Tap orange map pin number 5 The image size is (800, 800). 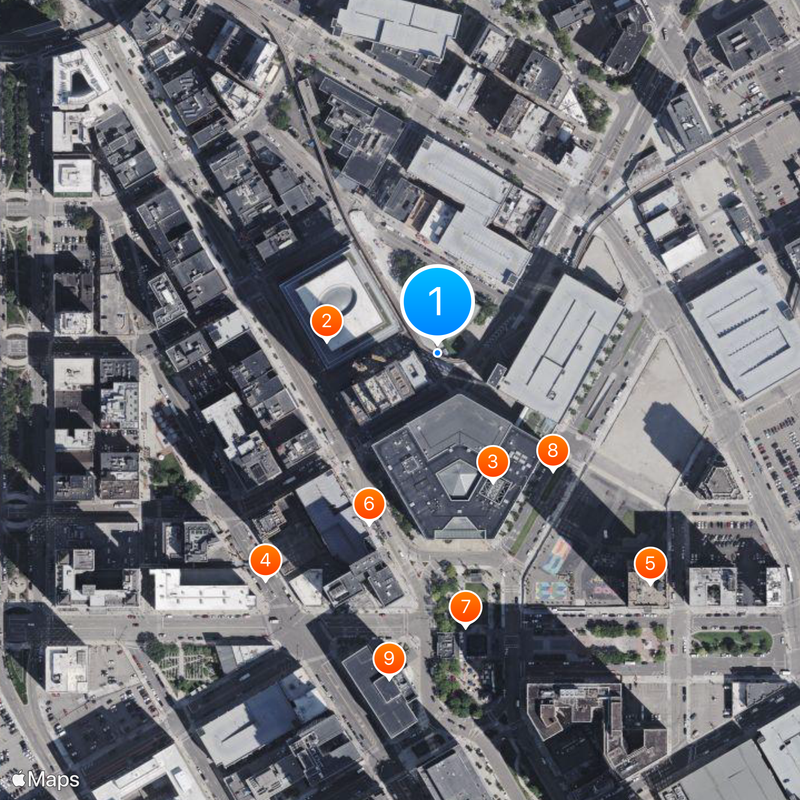651,564
